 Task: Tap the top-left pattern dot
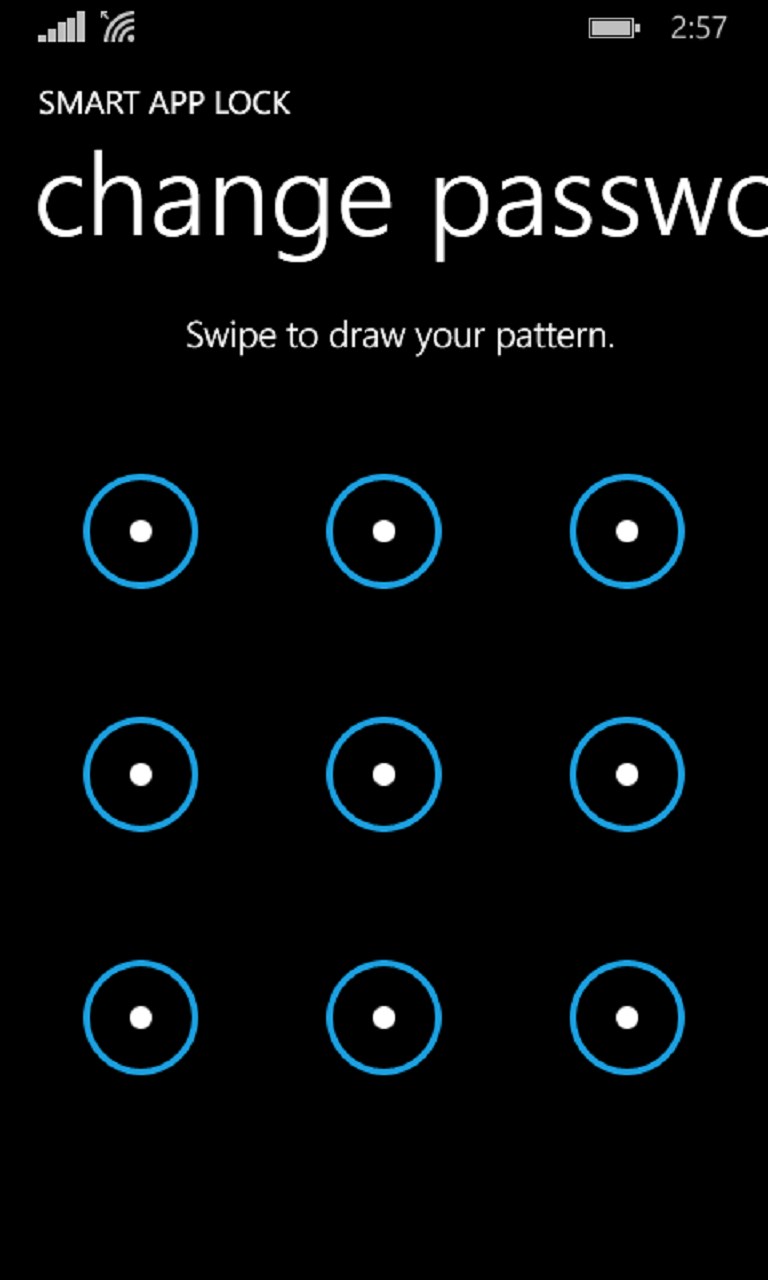point(140,531)
